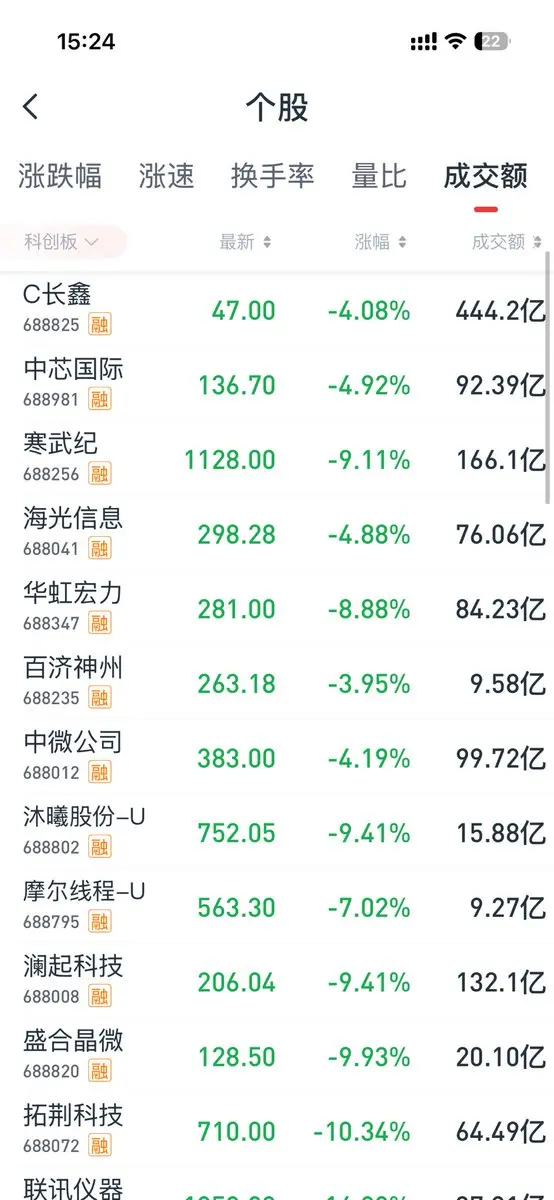Switch to the 涨速 tab
This screenshot has width=554, height=1200.
point(167,176)
